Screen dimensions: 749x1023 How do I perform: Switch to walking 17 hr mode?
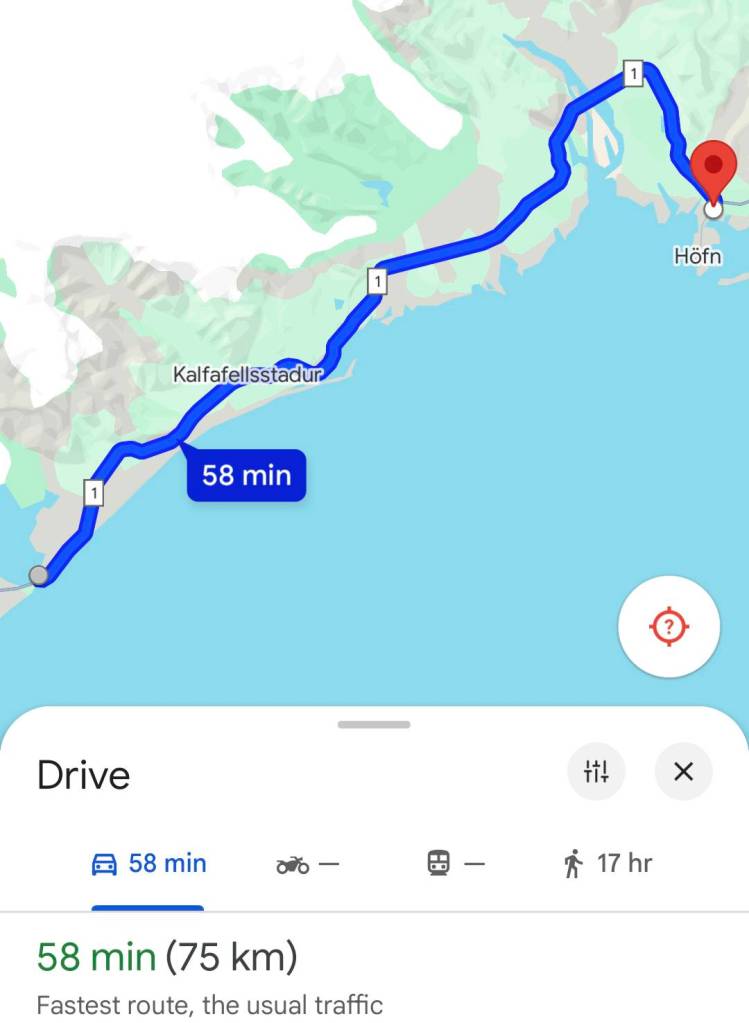(607, 863)
